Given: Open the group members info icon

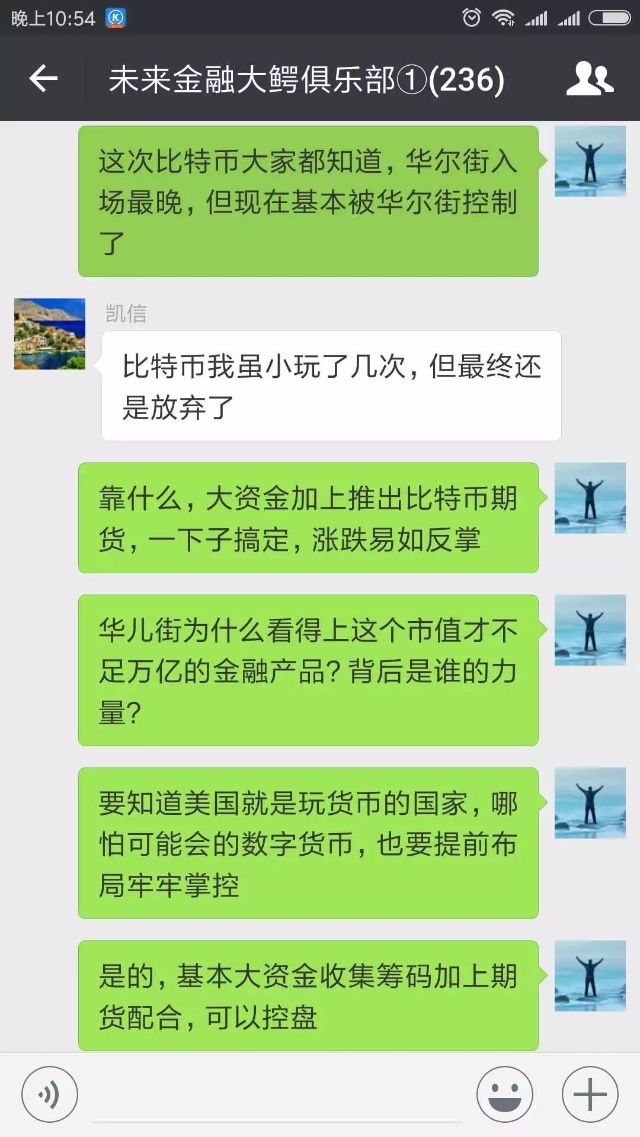Looking at the screenshot, I should point(589,79).
